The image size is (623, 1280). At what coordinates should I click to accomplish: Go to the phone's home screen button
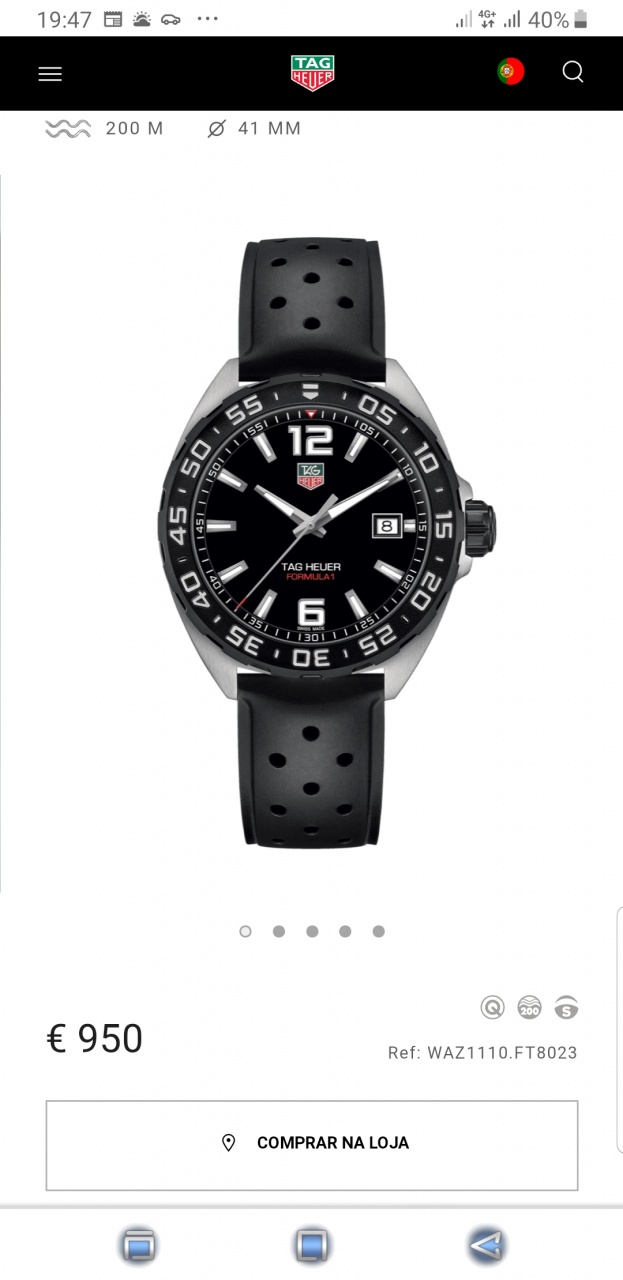[x=312, y=1245]
